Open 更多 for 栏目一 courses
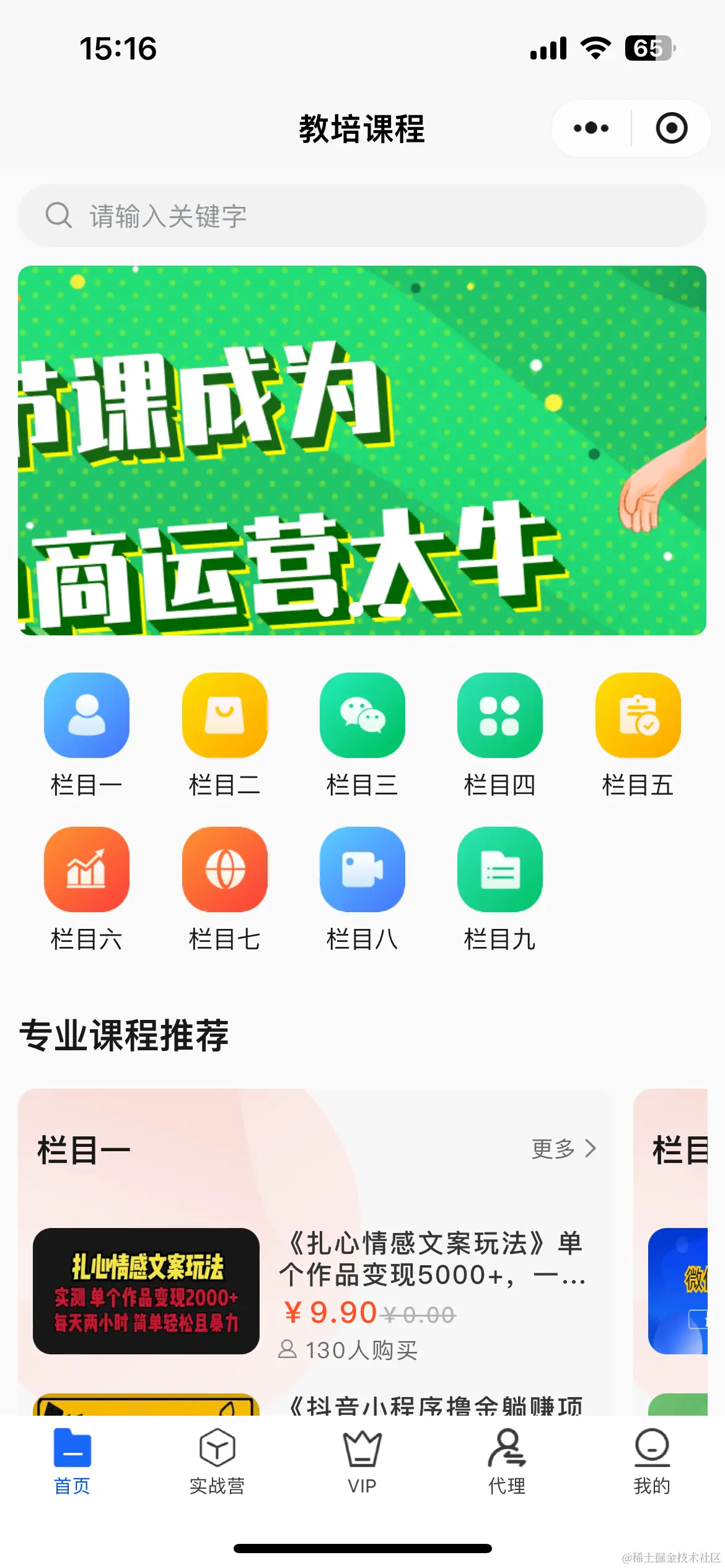The width and height of the screenshot is (725, 1568). click(561, 1149)
